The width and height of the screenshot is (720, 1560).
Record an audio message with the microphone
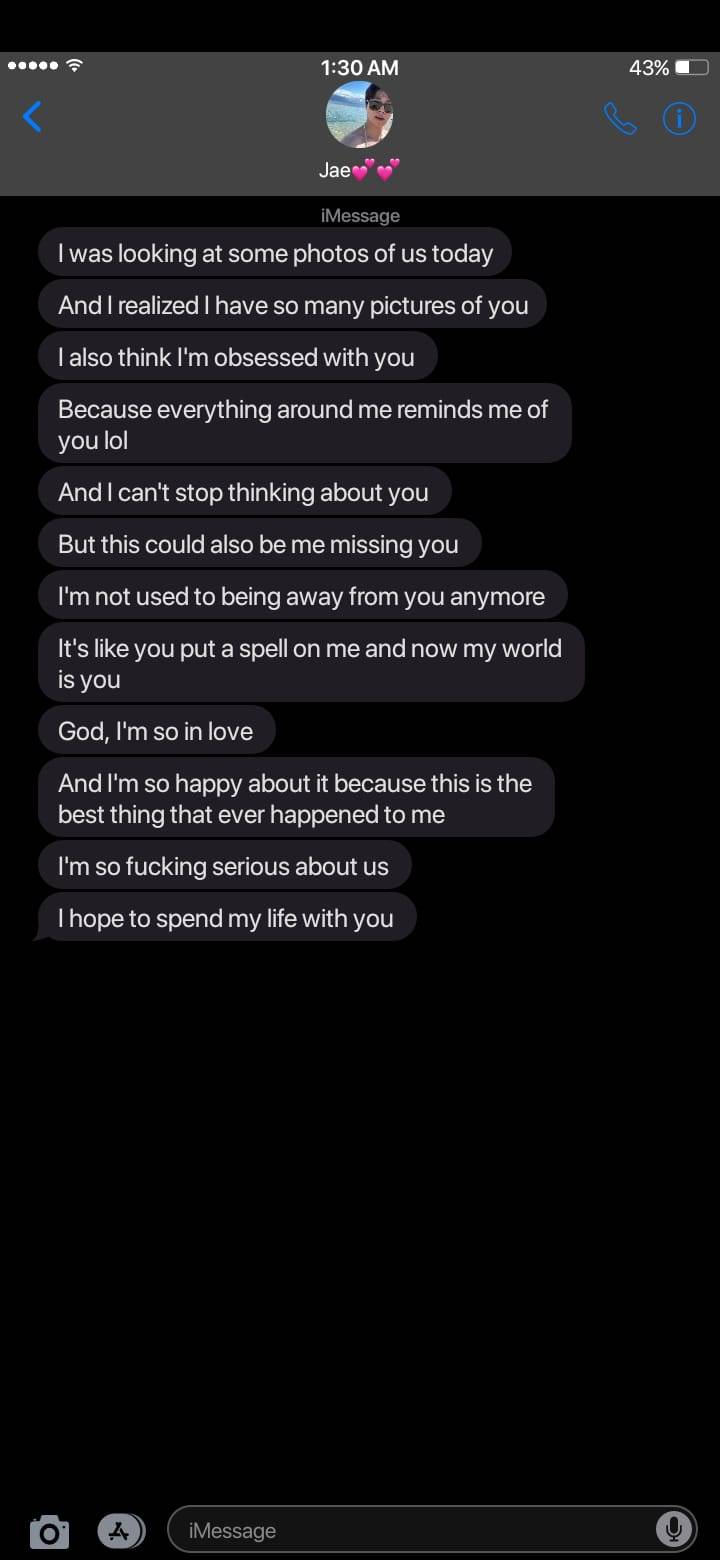[673, 1530]
